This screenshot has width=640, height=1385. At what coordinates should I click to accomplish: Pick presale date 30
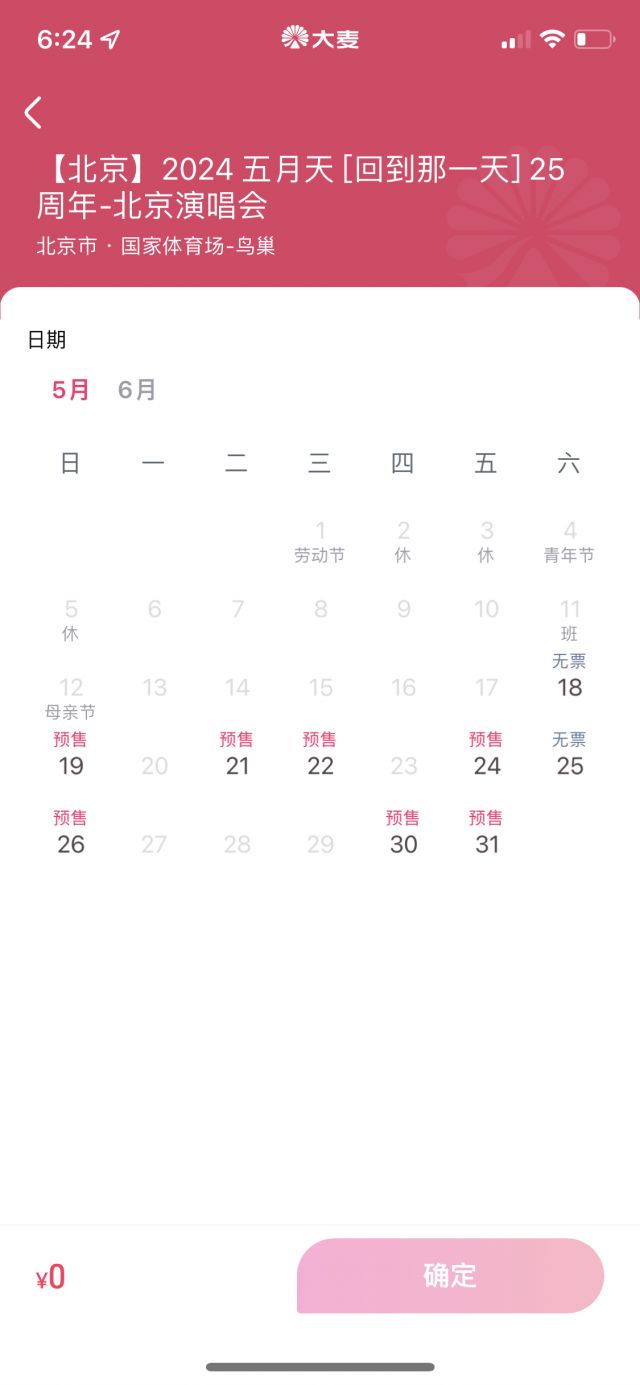[404, 833]
